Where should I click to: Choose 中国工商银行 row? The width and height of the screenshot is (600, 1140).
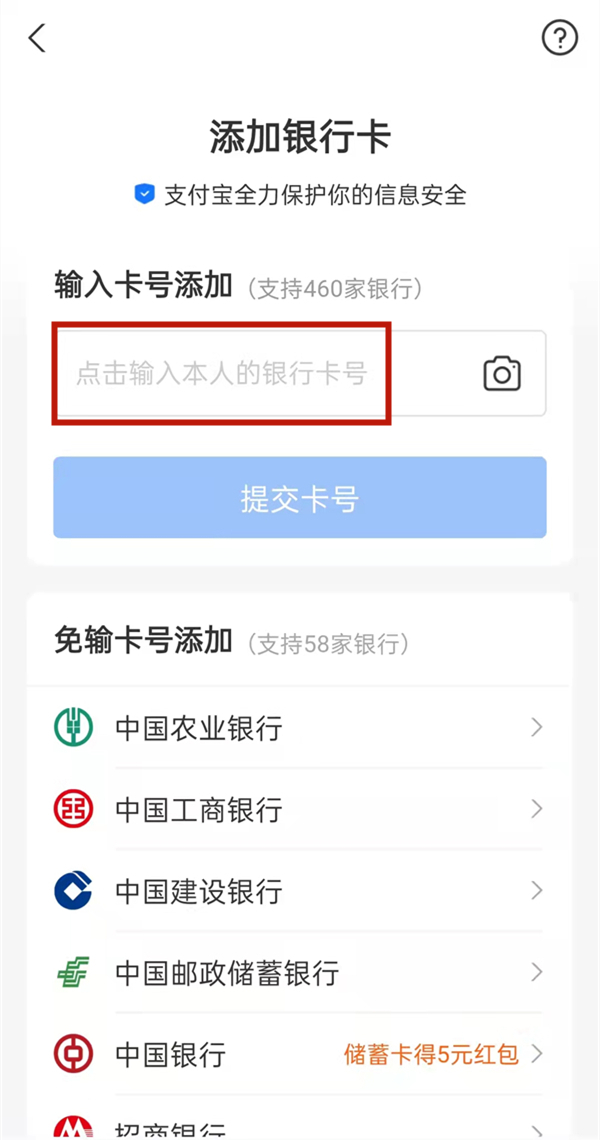[x=300, y=809]
